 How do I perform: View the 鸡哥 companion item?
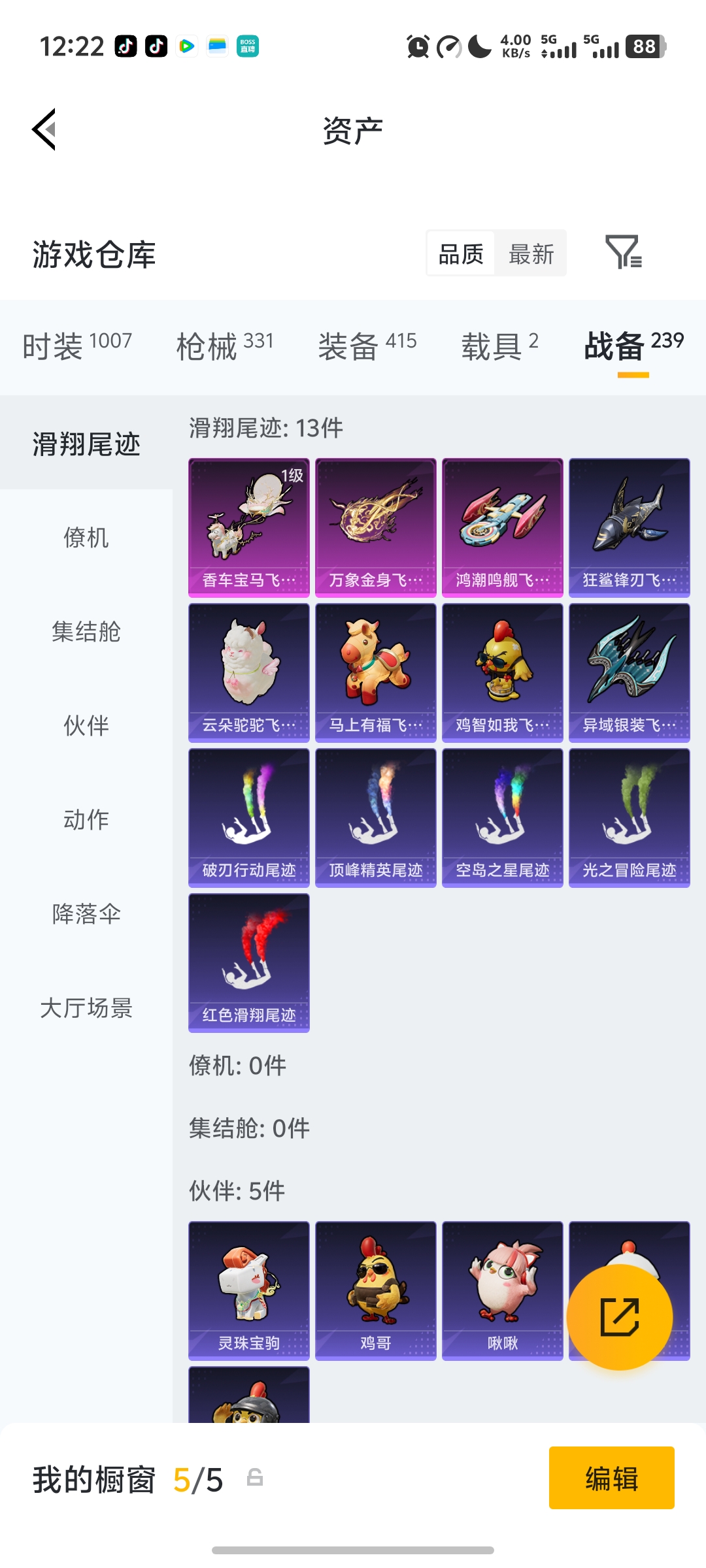click(x=376, y=1290)
